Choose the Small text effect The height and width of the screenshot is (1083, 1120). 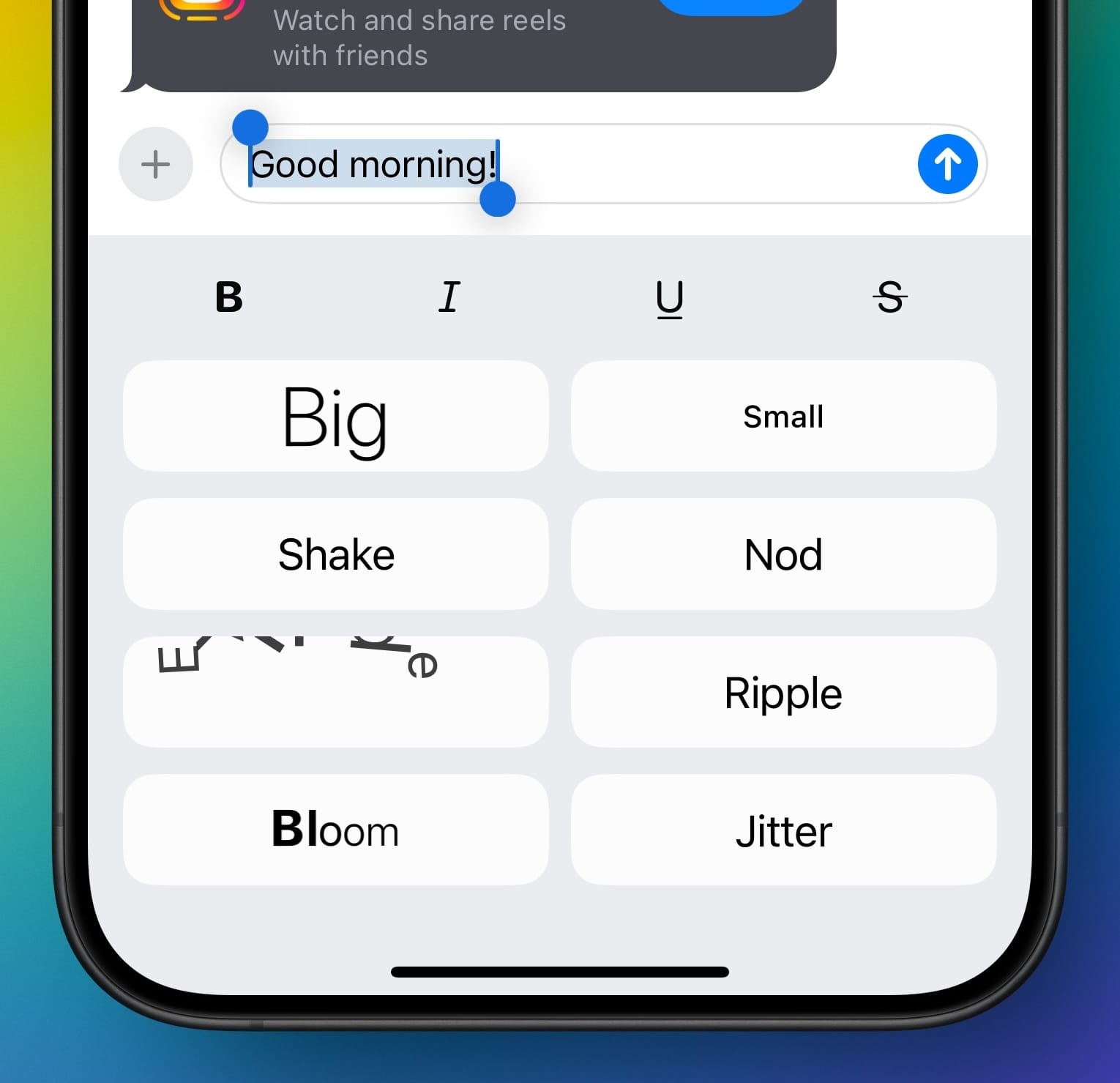[783, 416]
